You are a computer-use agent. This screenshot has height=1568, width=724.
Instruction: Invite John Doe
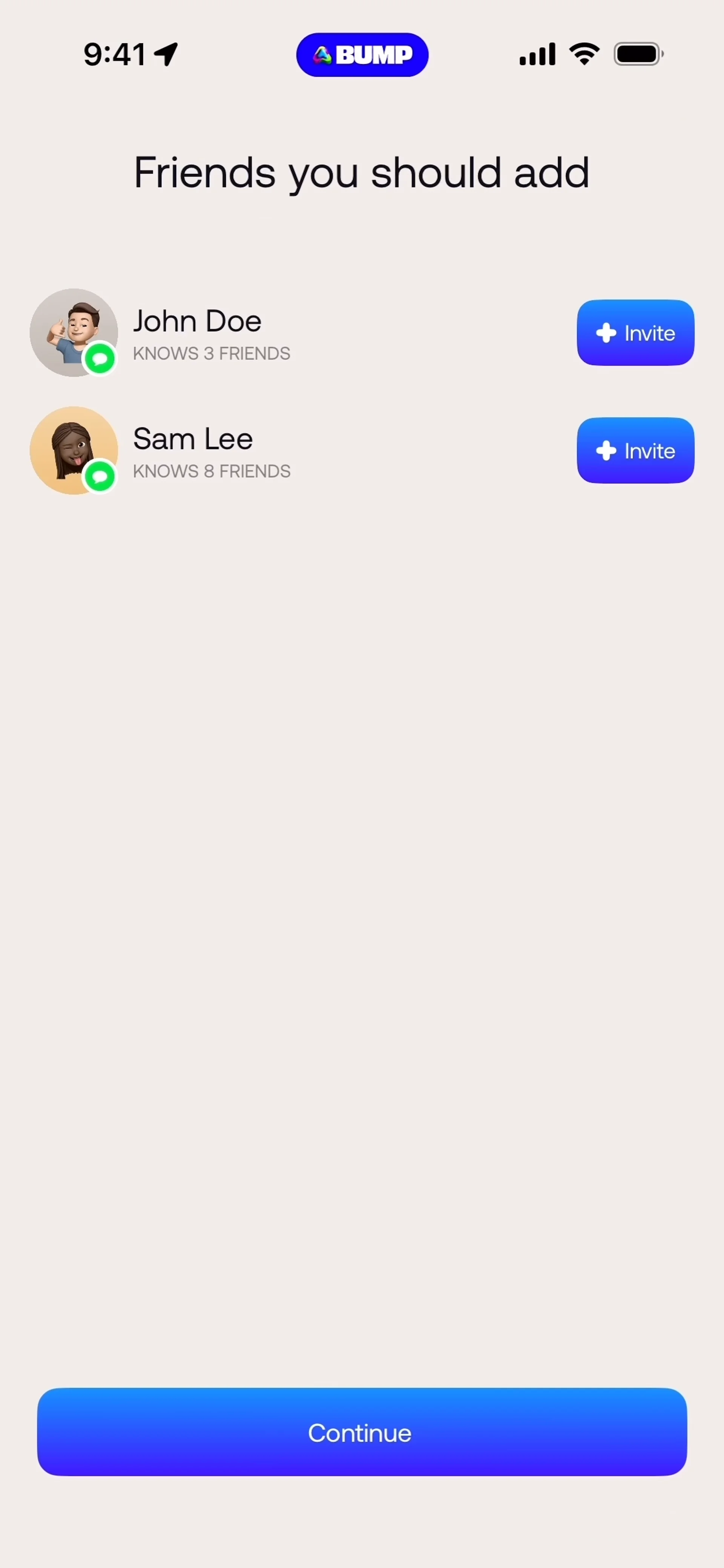point(635,333)
